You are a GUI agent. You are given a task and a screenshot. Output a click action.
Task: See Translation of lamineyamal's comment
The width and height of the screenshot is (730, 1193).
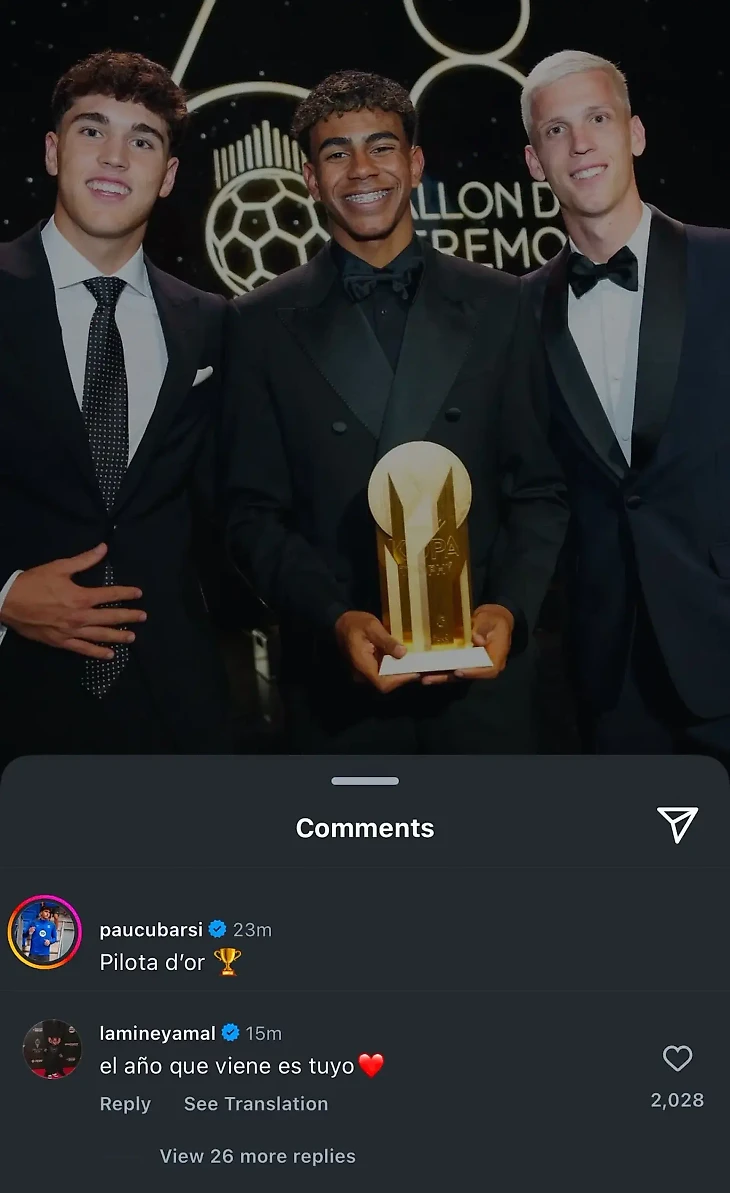tap(256, 1104)
